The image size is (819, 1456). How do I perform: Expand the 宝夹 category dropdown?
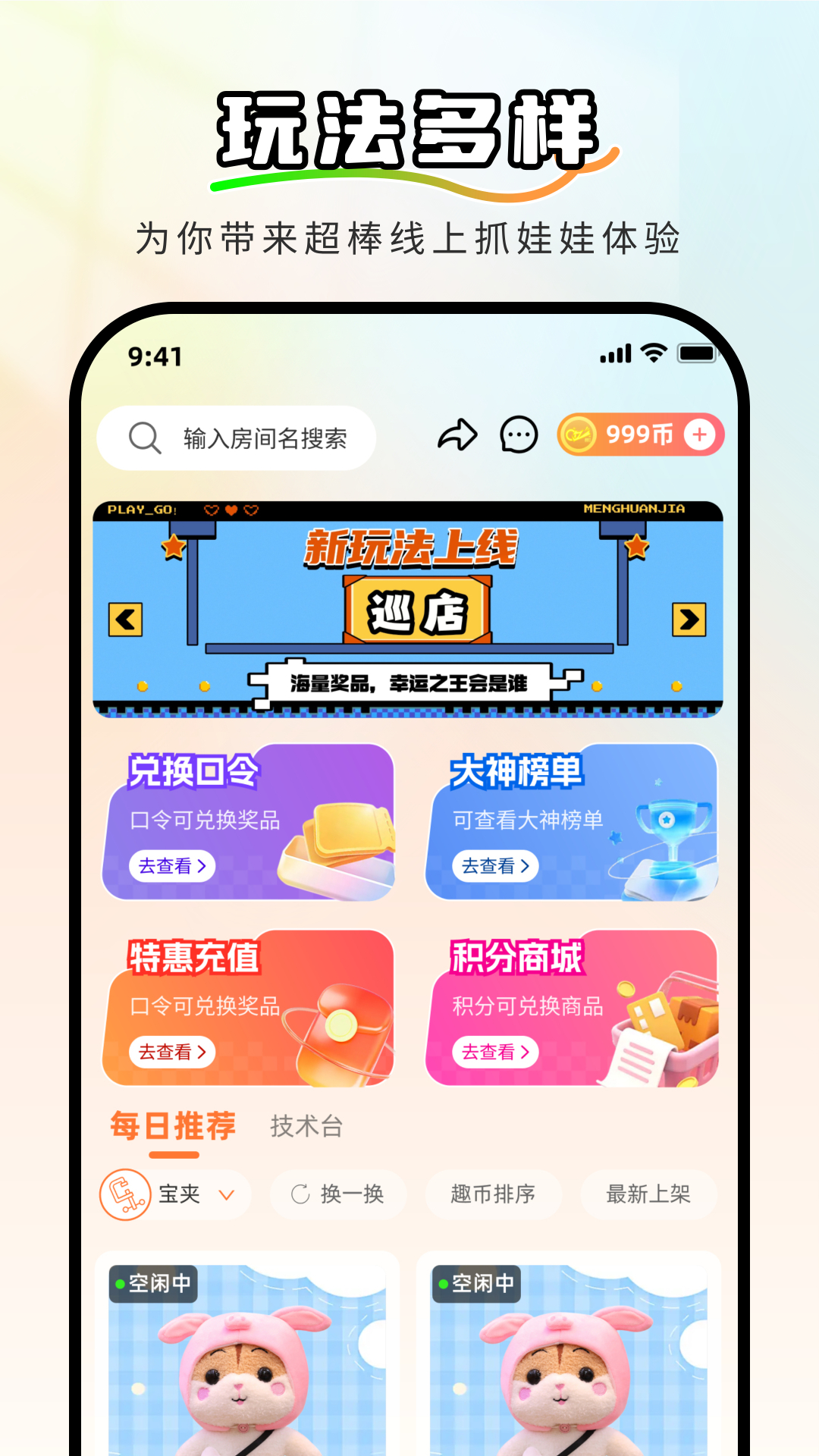tap(225, 1194)
